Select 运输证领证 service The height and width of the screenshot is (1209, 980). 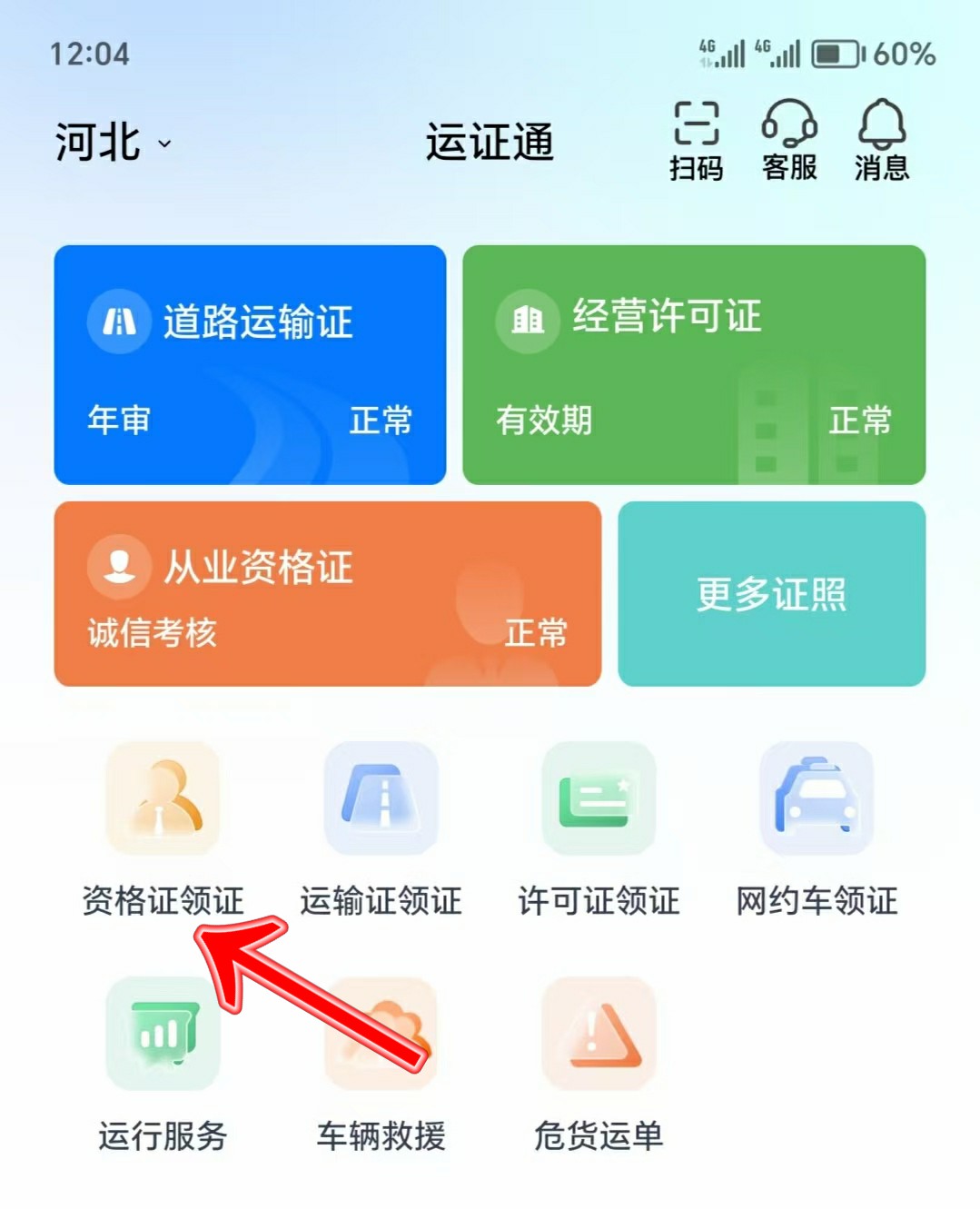coord(381,828)
